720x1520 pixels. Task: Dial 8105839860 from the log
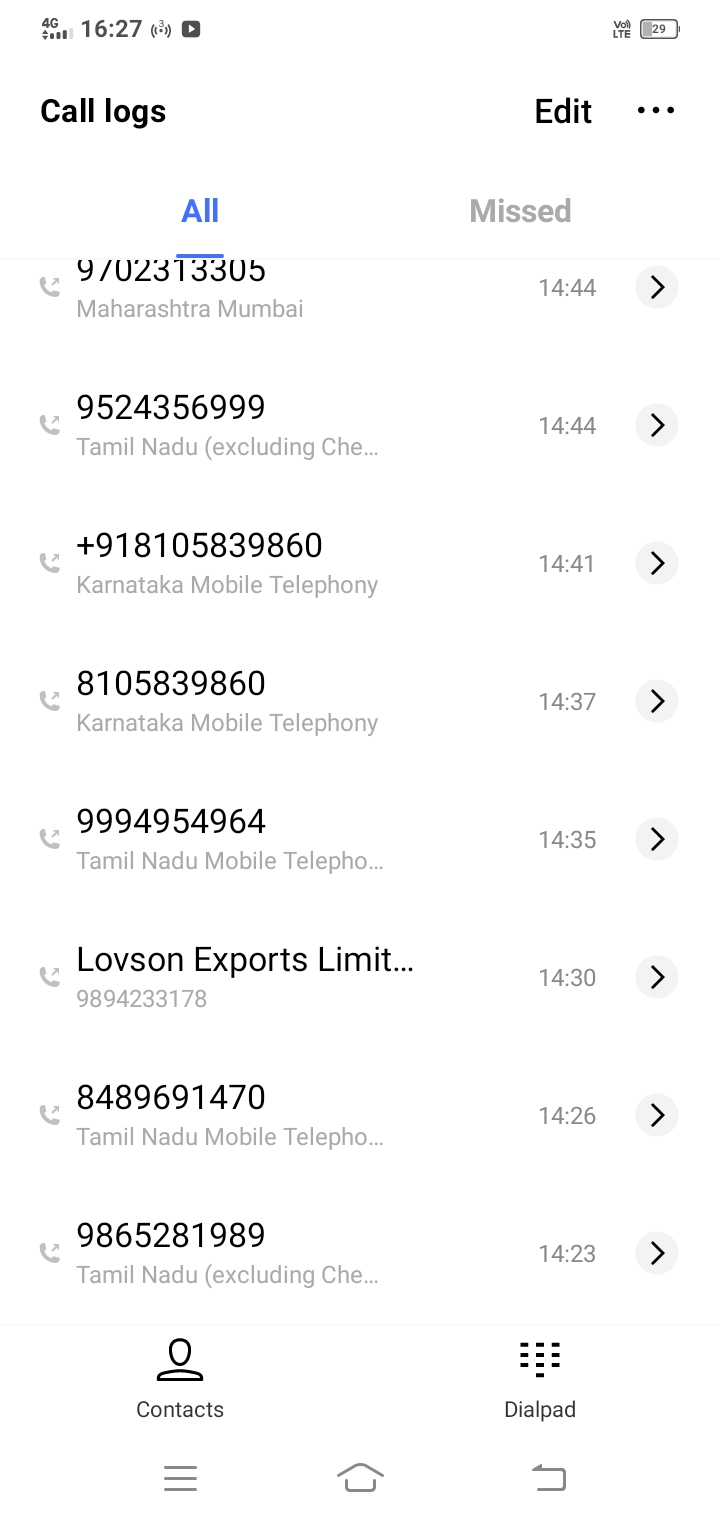[x=300, y=702]
